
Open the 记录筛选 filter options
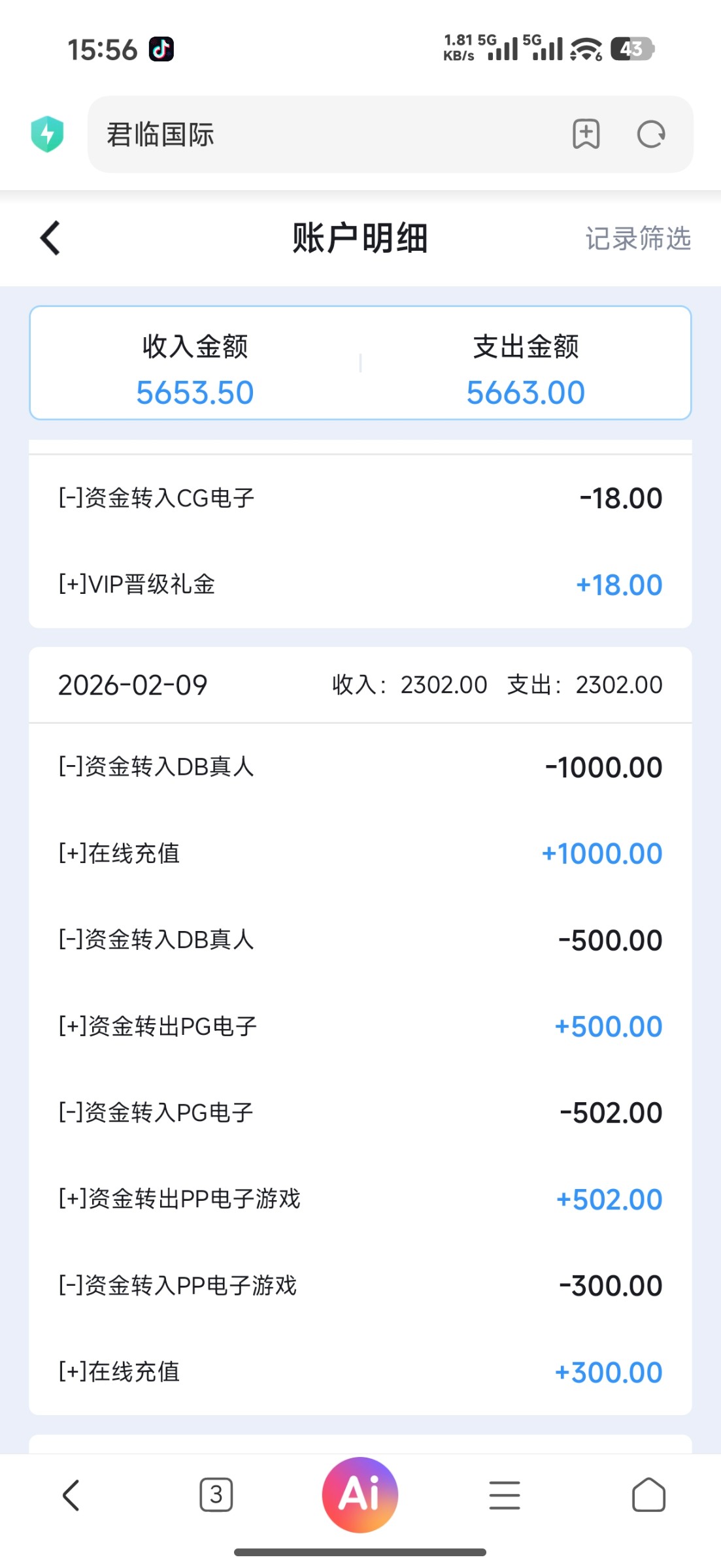pyautogui.click(x=638, y=238)
